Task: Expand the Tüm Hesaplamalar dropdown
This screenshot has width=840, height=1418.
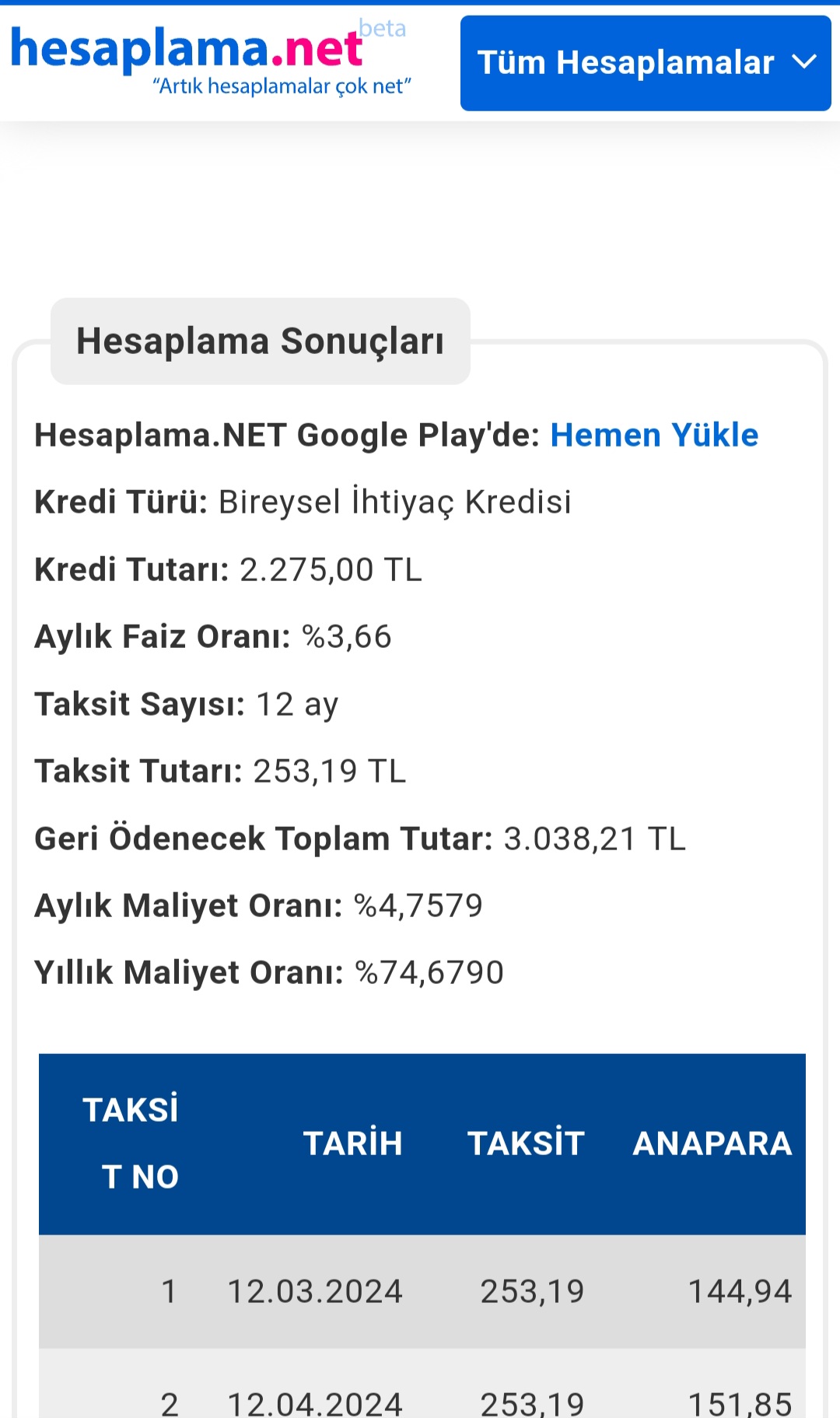Action: pos(646,63)
